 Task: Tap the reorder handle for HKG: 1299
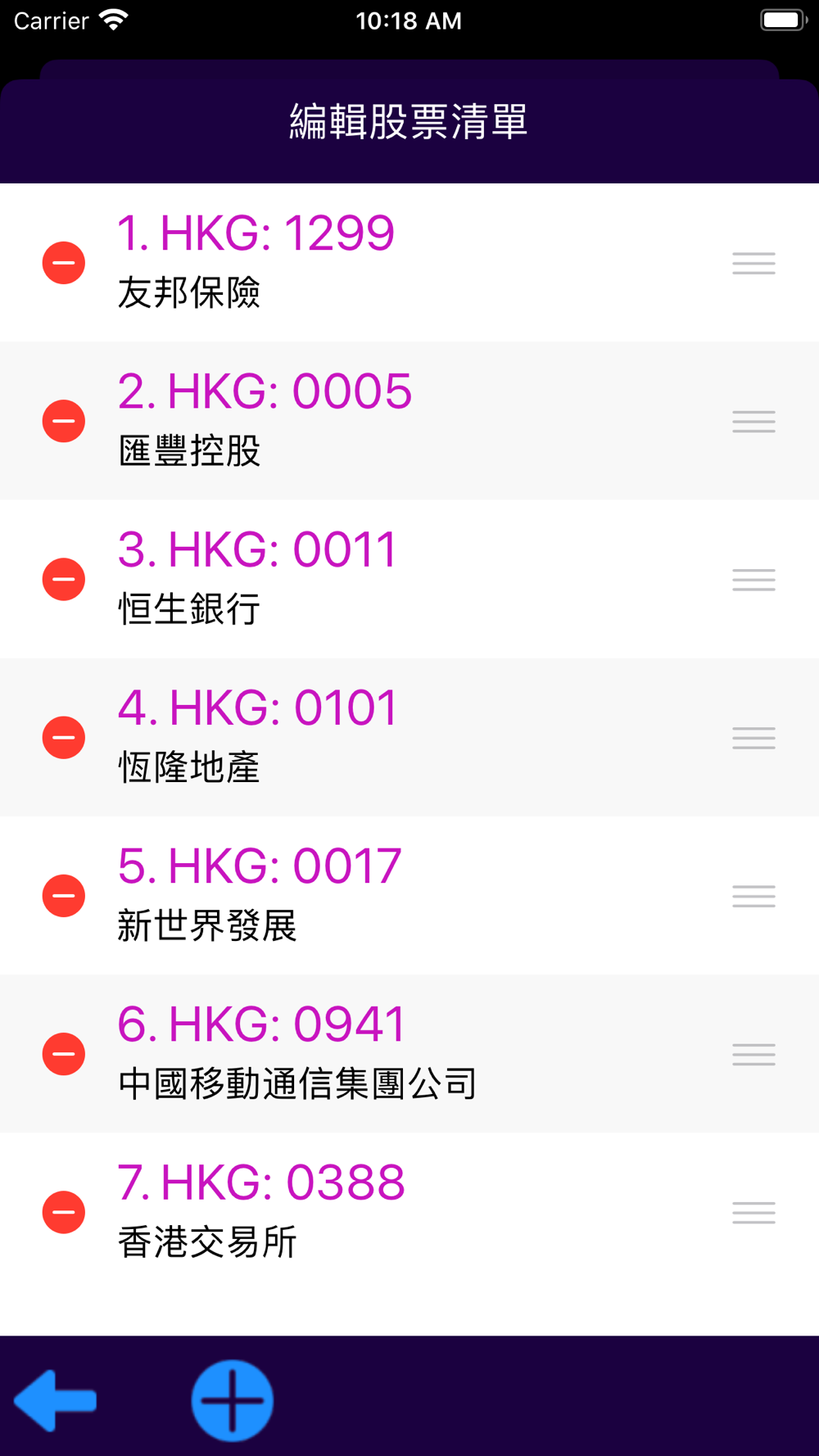pos(753,263)
